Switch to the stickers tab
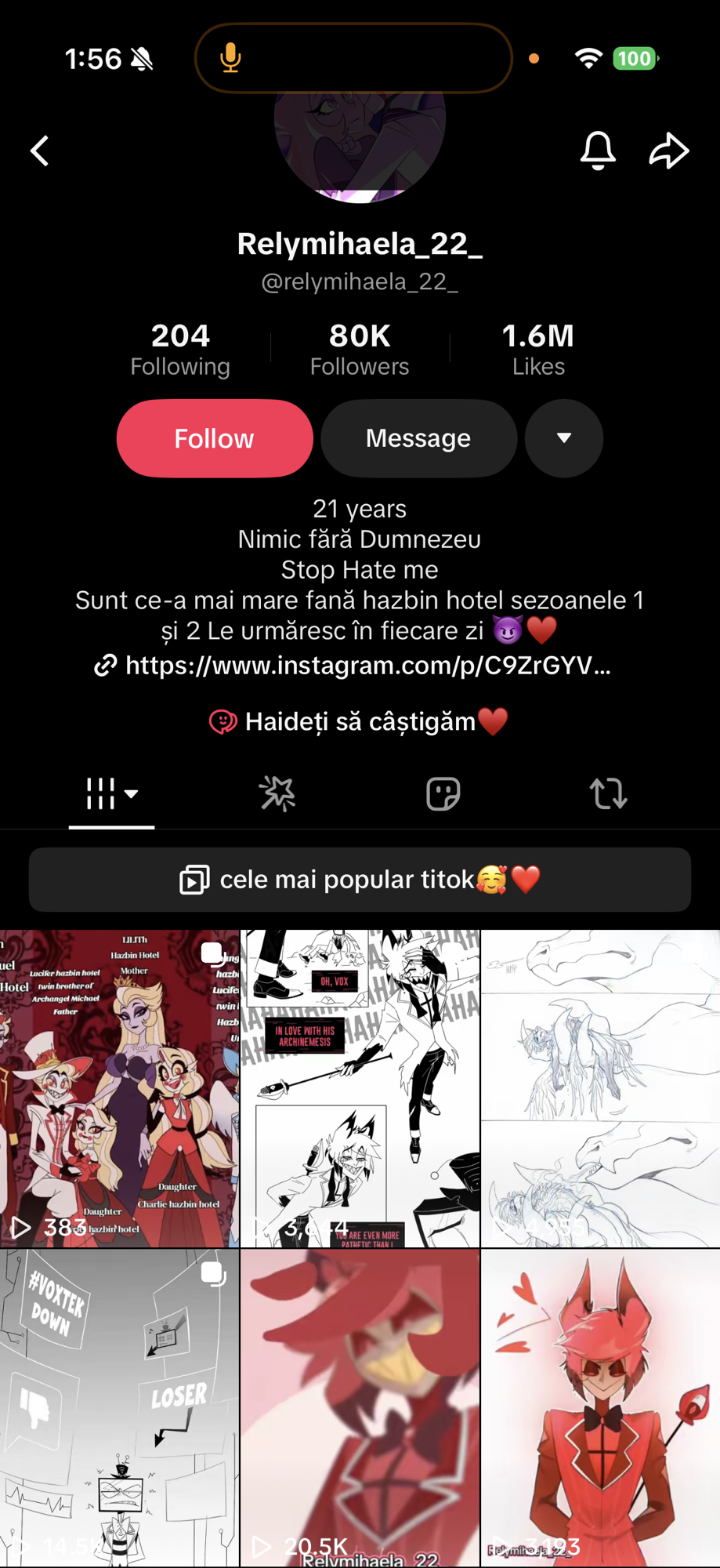The width and height of the screenshot is (720, 1568). [x=443, y=793]
